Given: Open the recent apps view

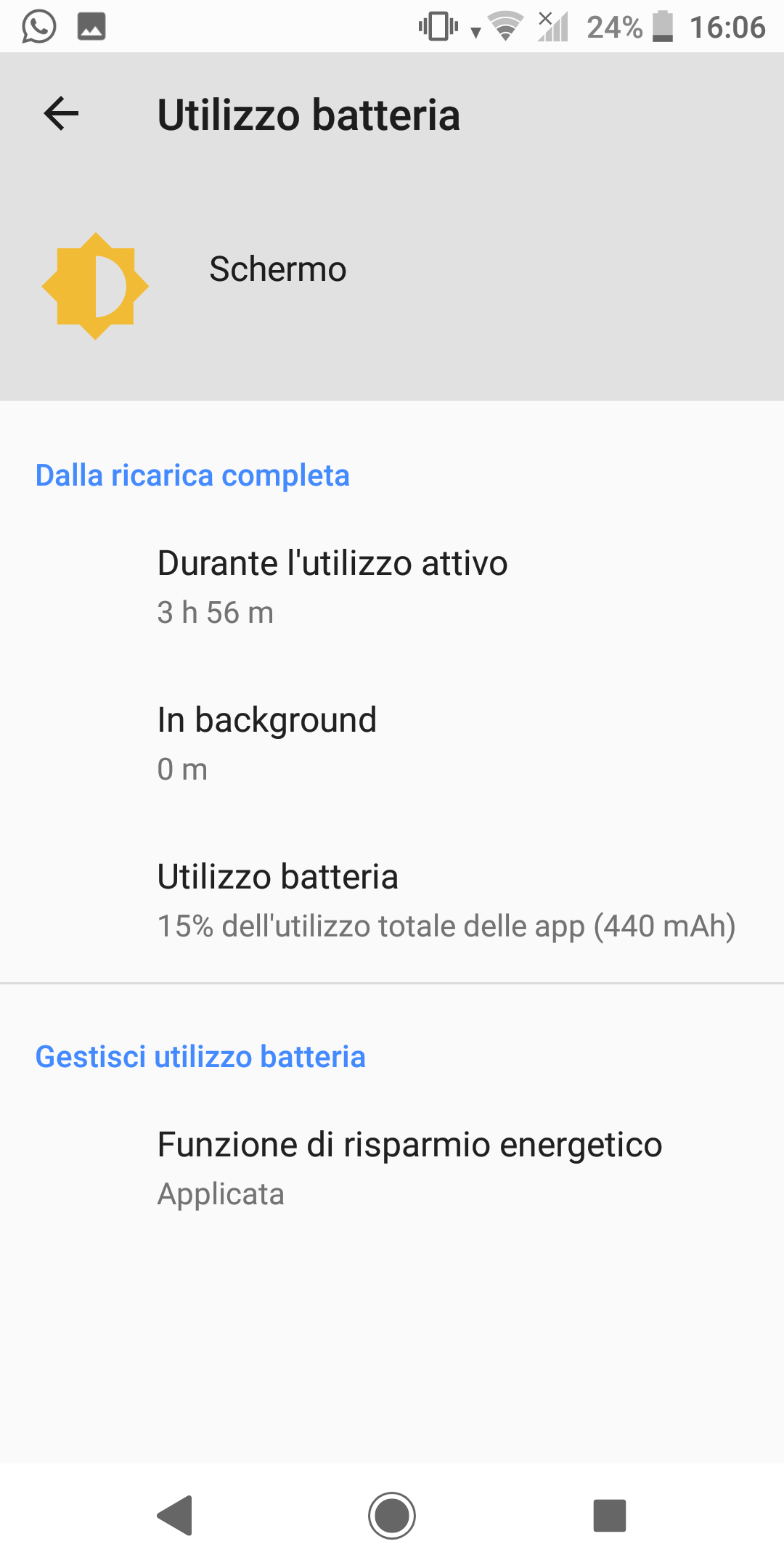Looking at the screenshot, I should tap(609, 1515).
